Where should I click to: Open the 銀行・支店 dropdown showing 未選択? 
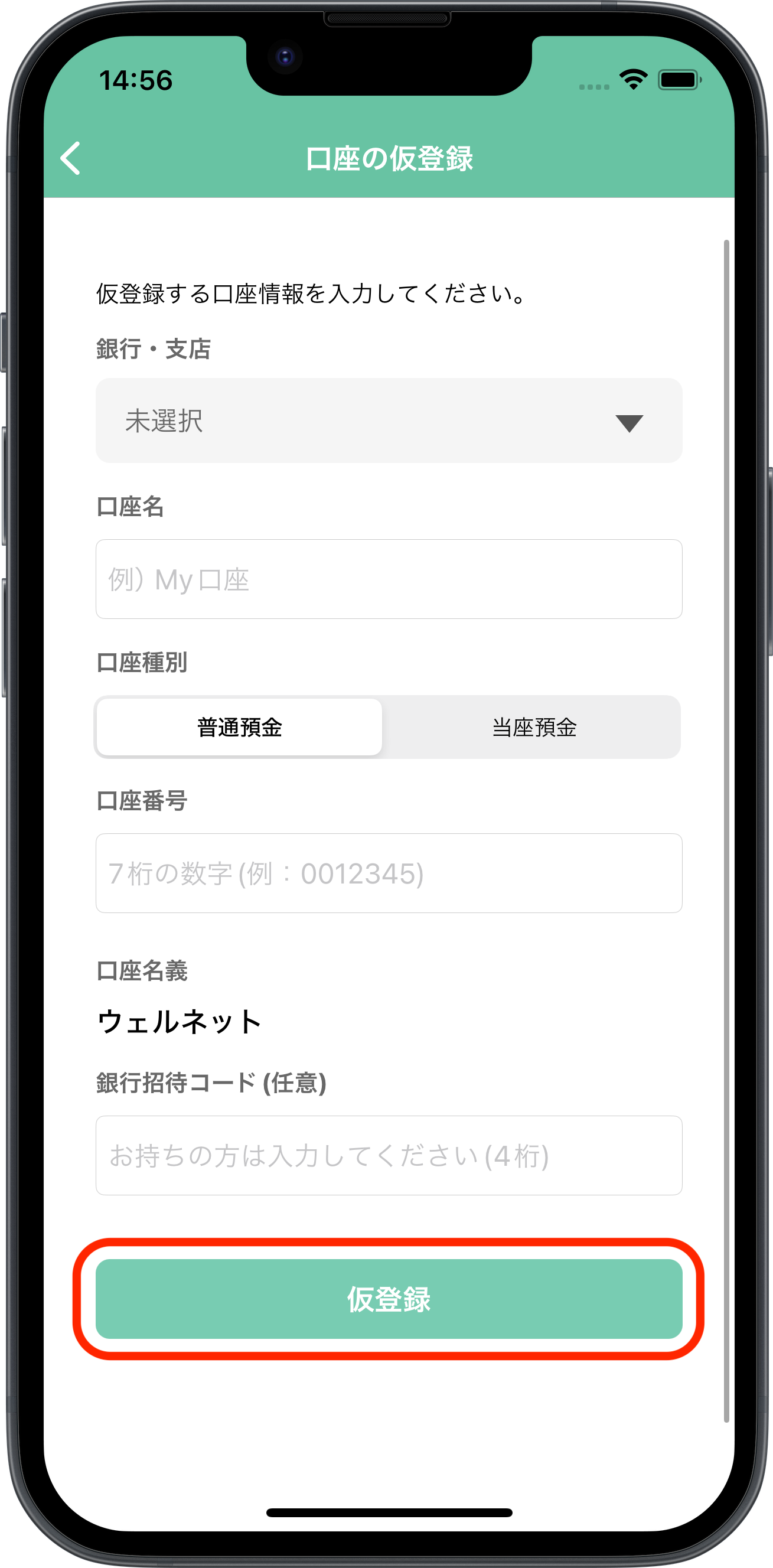[x=389, y=420]
